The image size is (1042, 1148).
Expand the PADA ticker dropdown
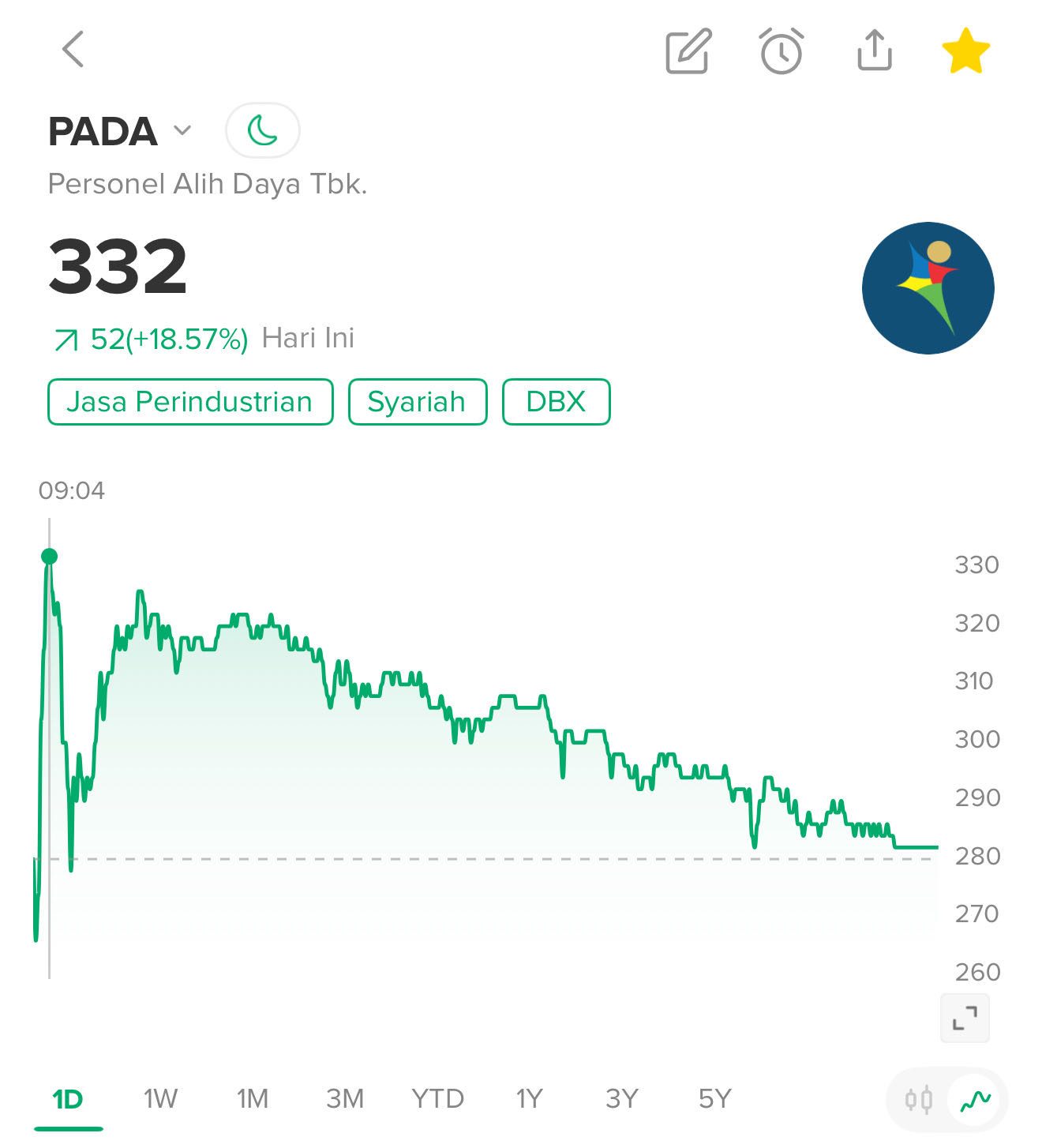[182, 130]
